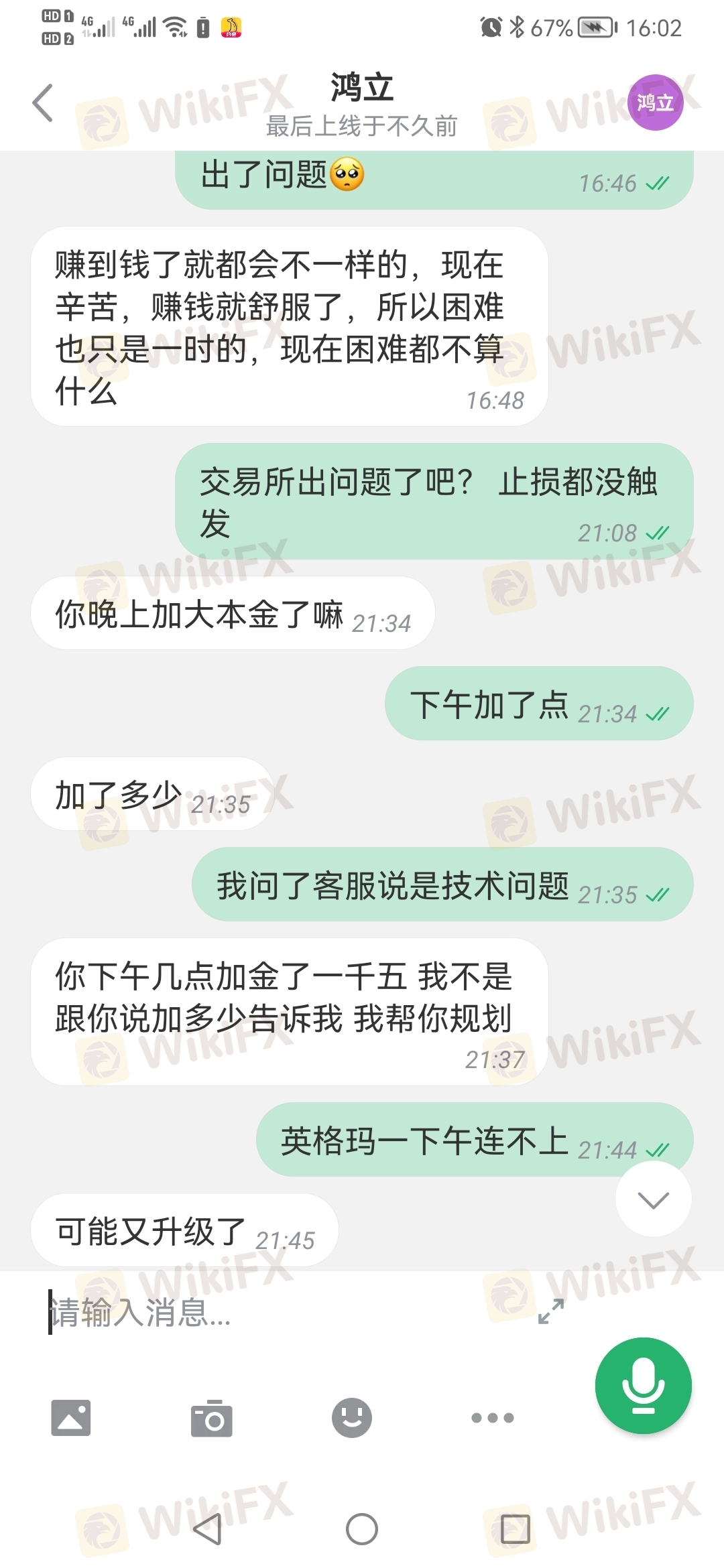The height and width of the screenshot is (1568, 724).
Task: Tap the system home button
Action: [x=362, y=1529]
